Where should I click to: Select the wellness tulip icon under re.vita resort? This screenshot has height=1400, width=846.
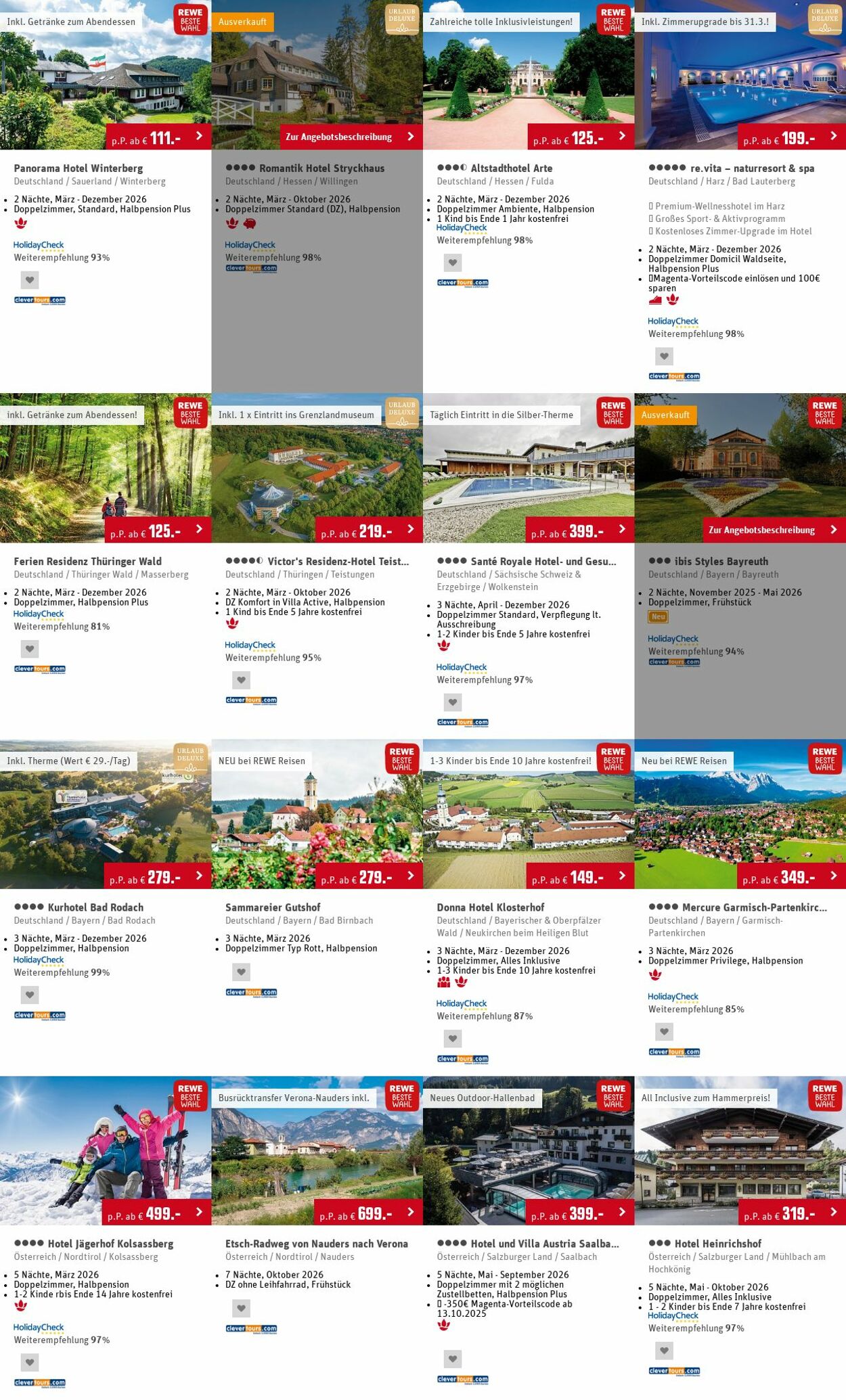point(673,300)
